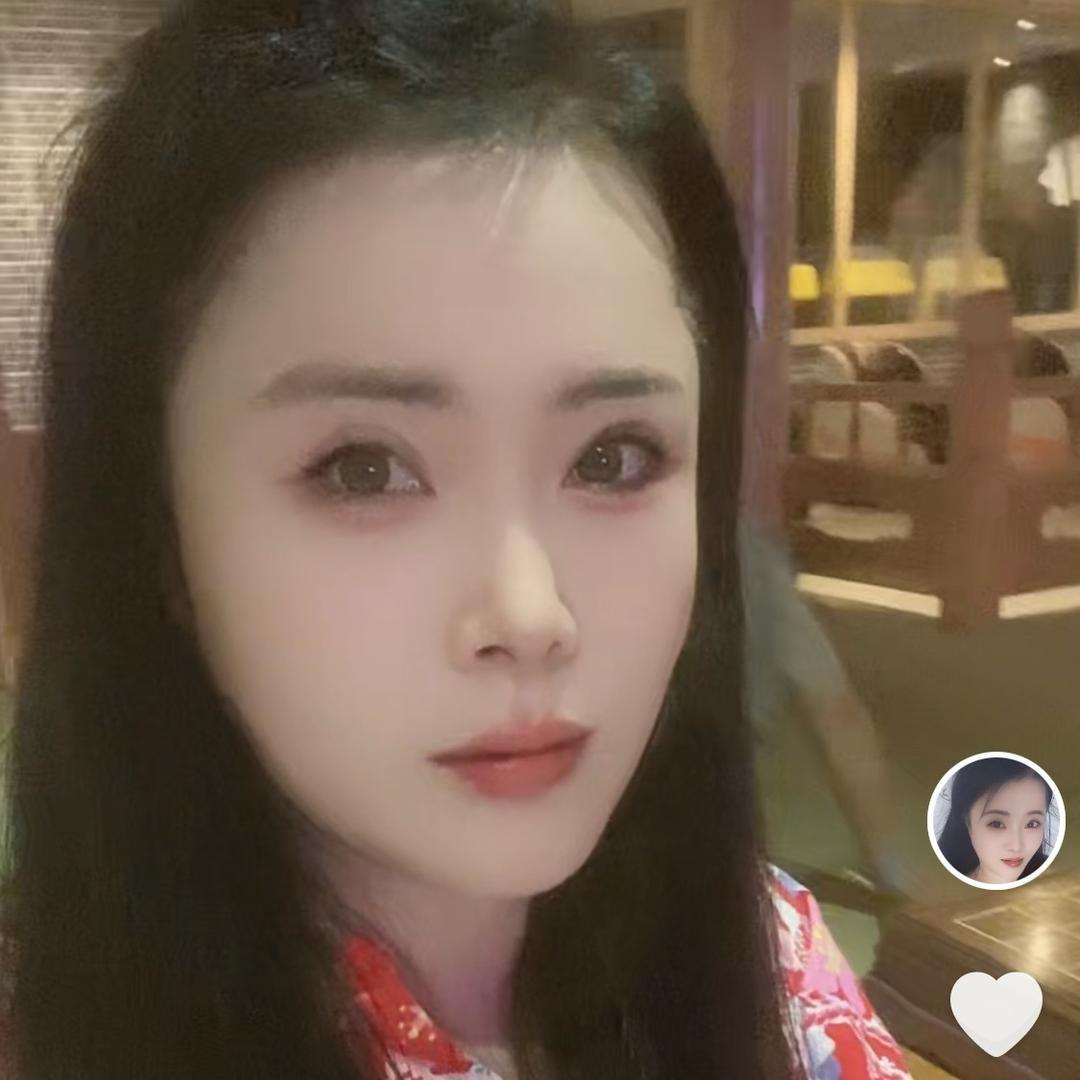
Task: Open the creator's round profile avatar
Action: (x=996, y=821)
